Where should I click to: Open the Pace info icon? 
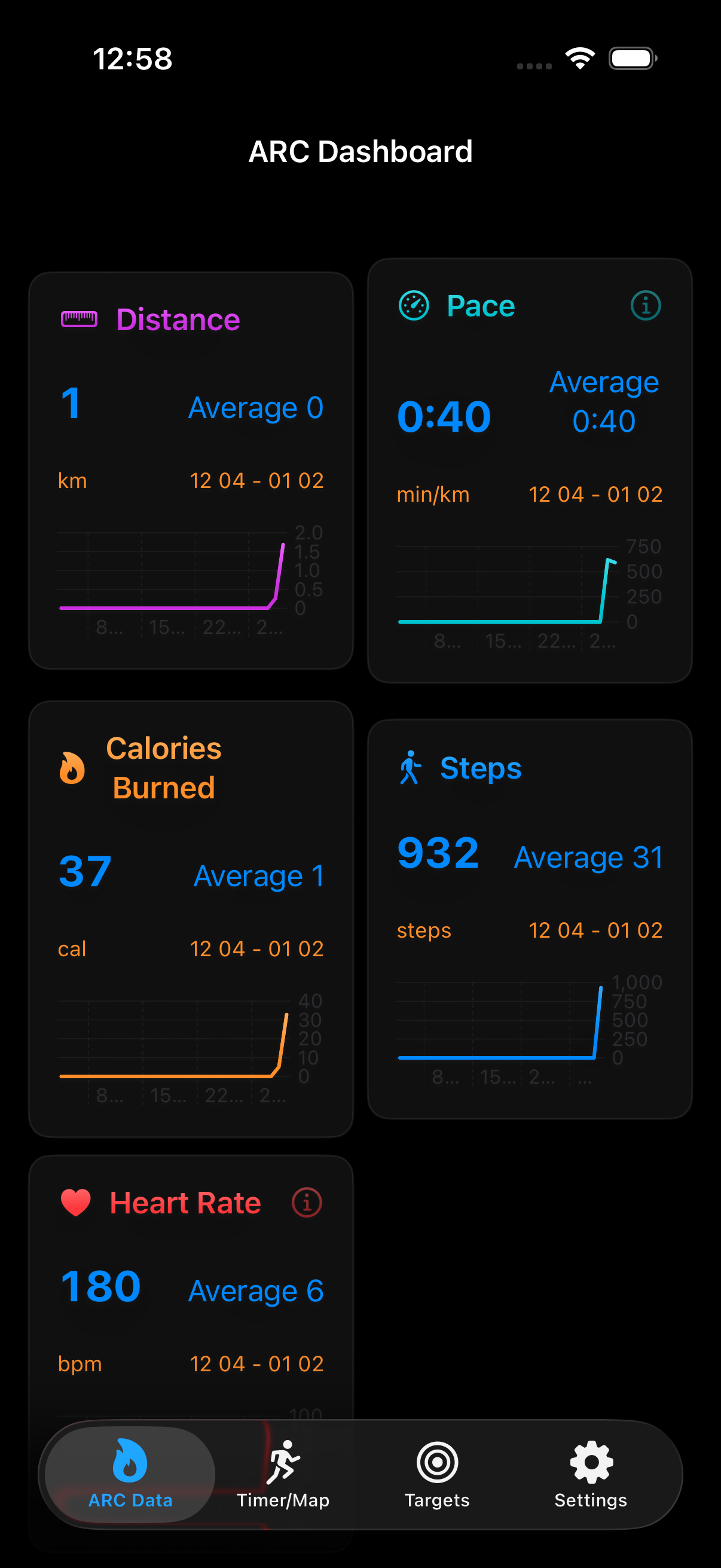point(645,306)
